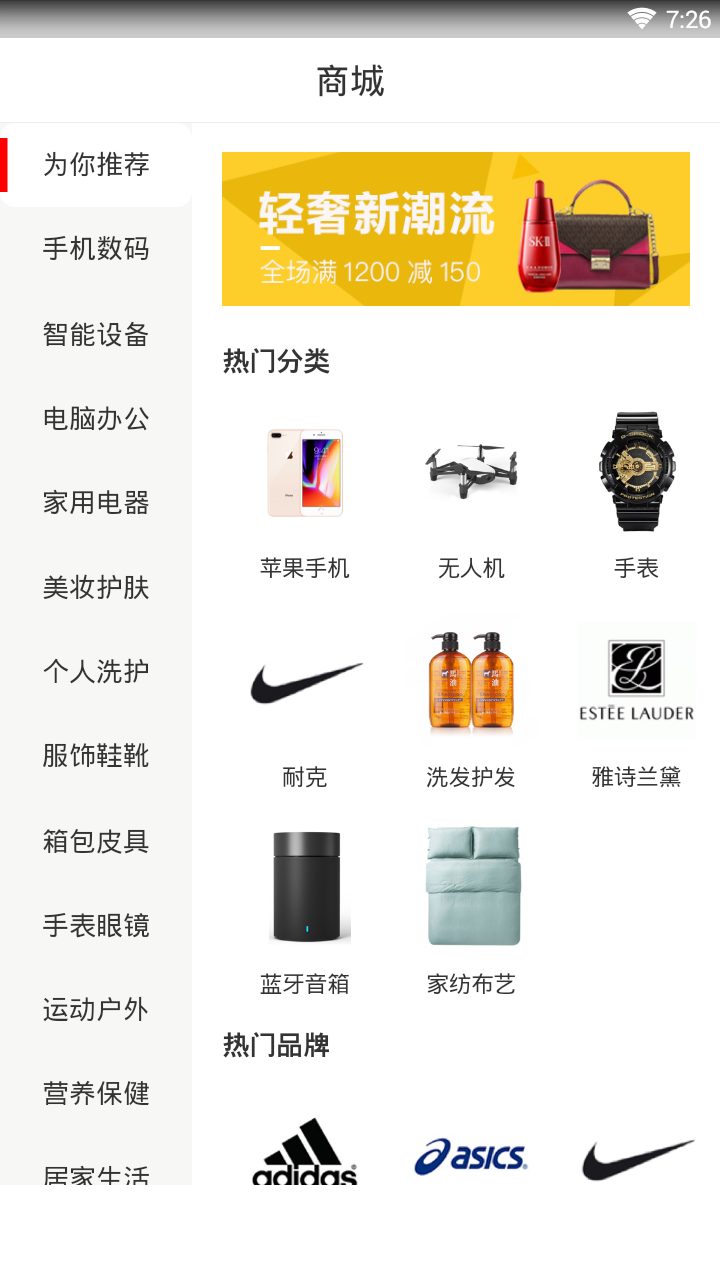
Task: Open 服饰鞋靴 category
Action: pyautogui.click(x=96, y=756)
